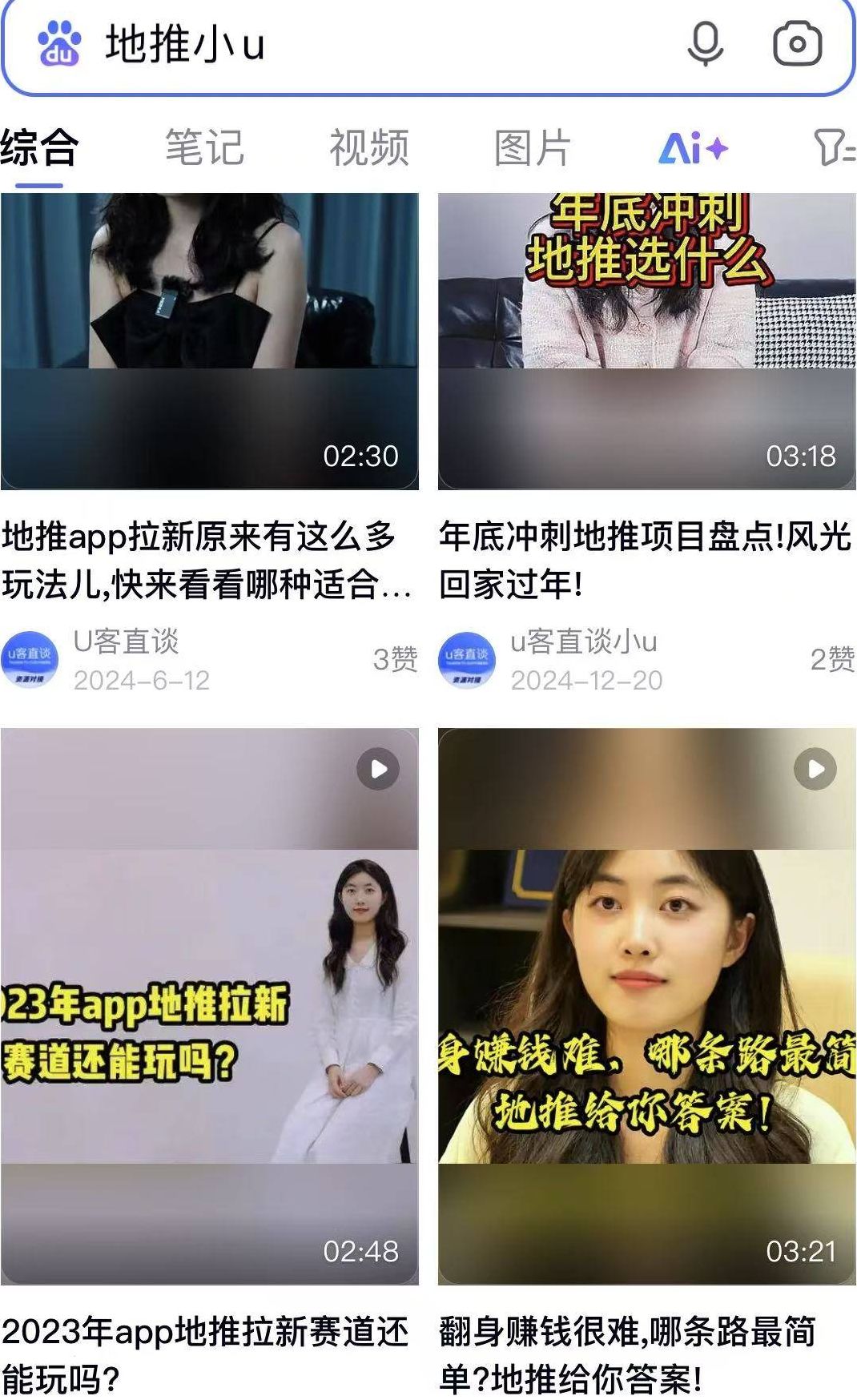Open the search filter icon
The height and width of the screenshot is (1400, 857).
[x=834, y=149]
